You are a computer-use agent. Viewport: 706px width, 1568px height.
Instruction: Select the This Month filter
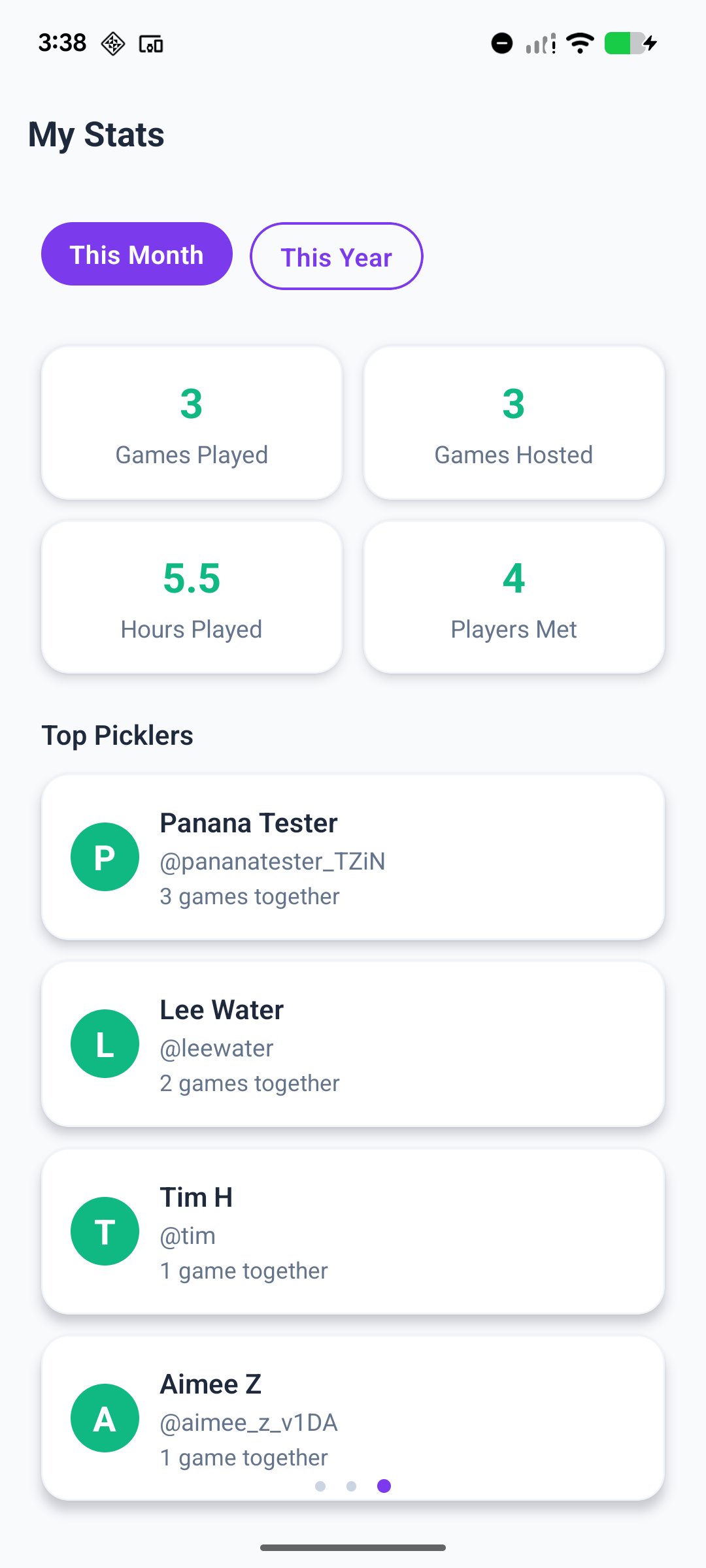pos(137,254)
